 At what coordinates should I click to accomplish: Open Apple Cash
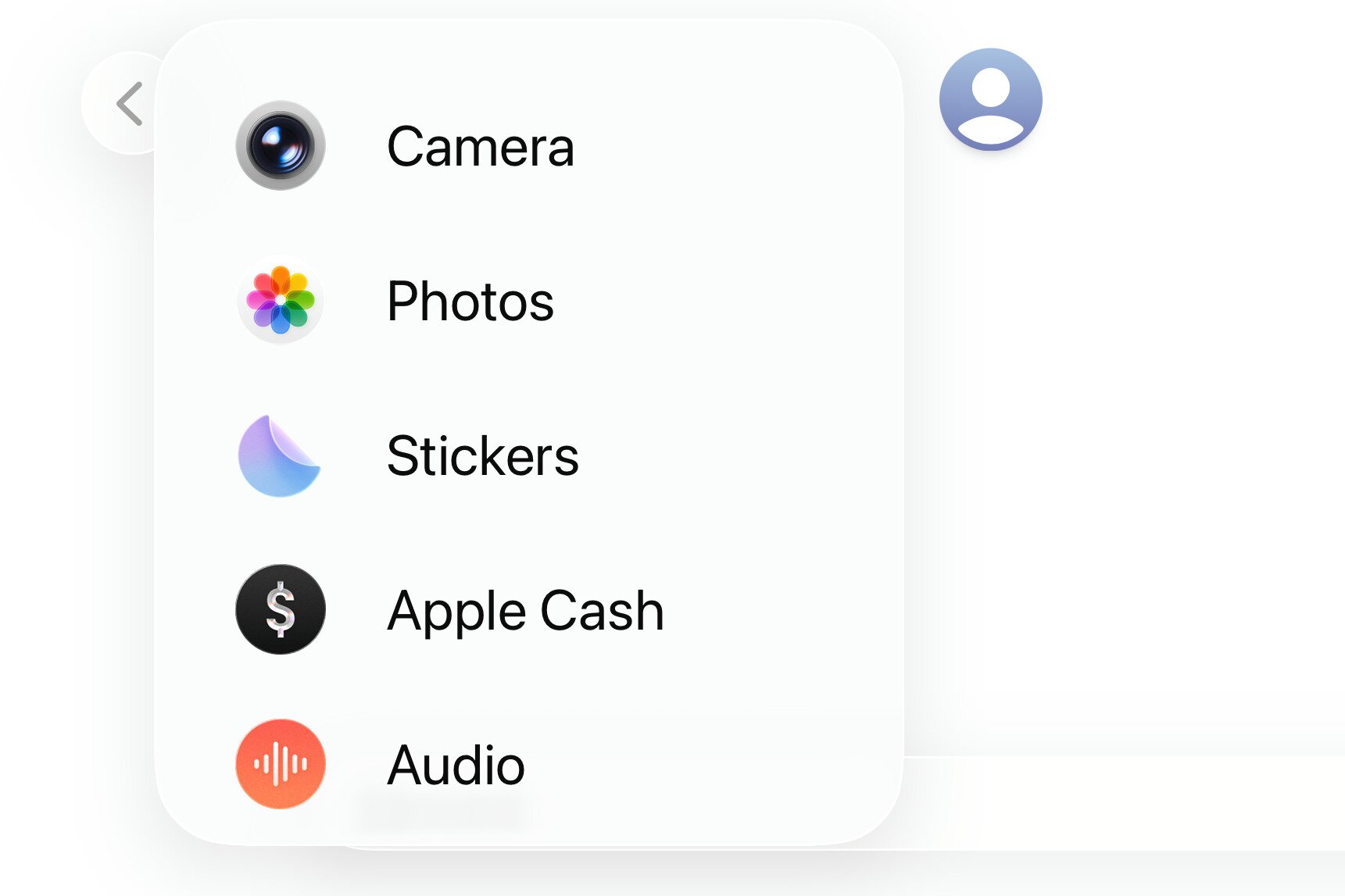[x=524, y=611]
